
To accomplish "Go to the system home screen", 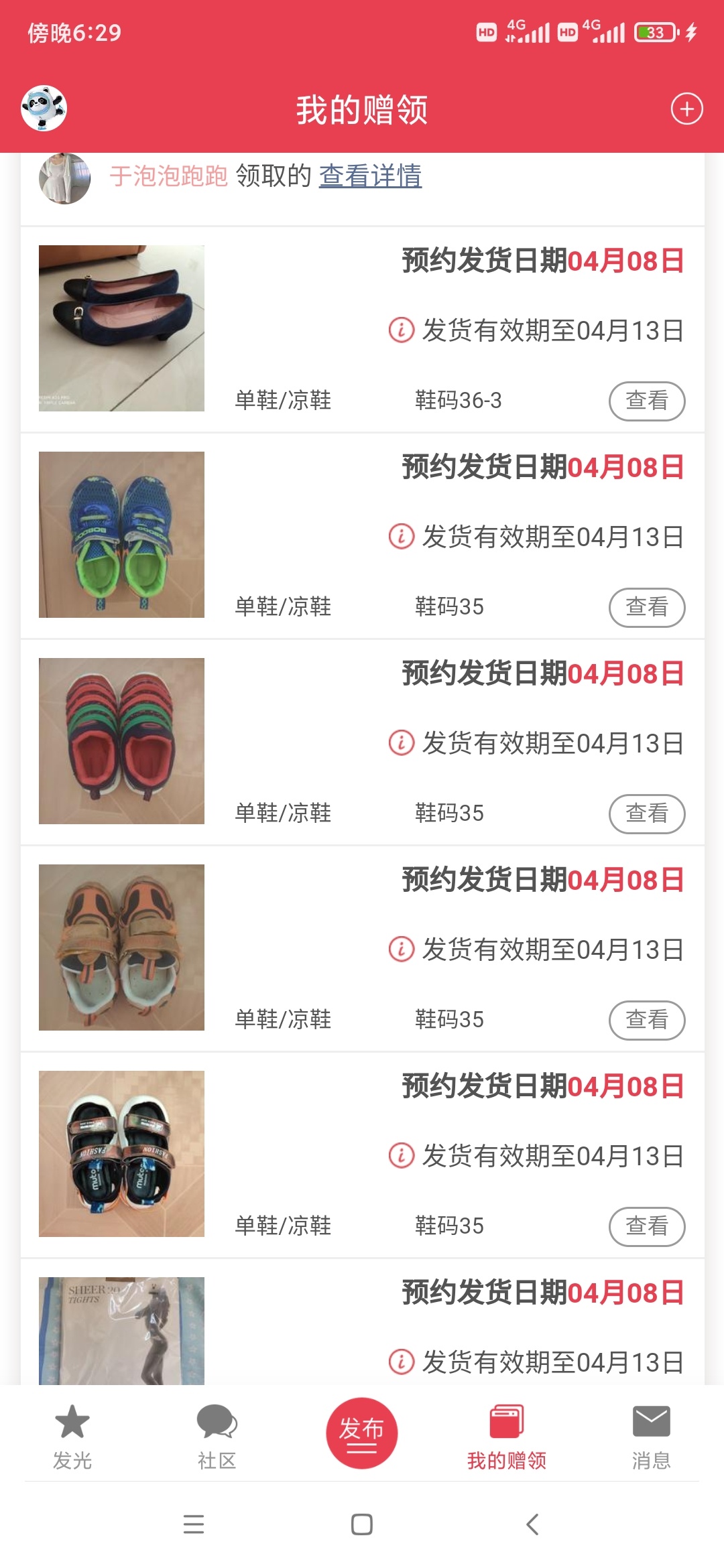I will 362,1524.
